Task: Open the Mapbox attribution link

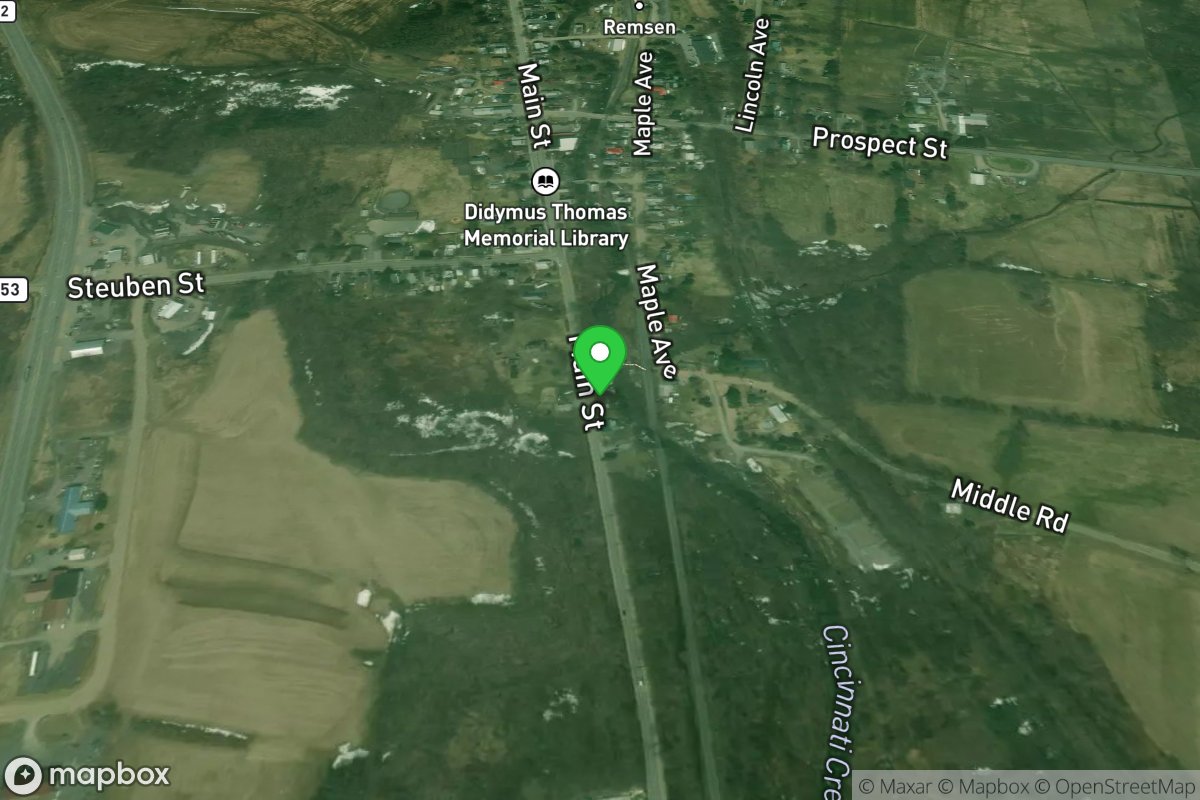Action: (988, 786)
